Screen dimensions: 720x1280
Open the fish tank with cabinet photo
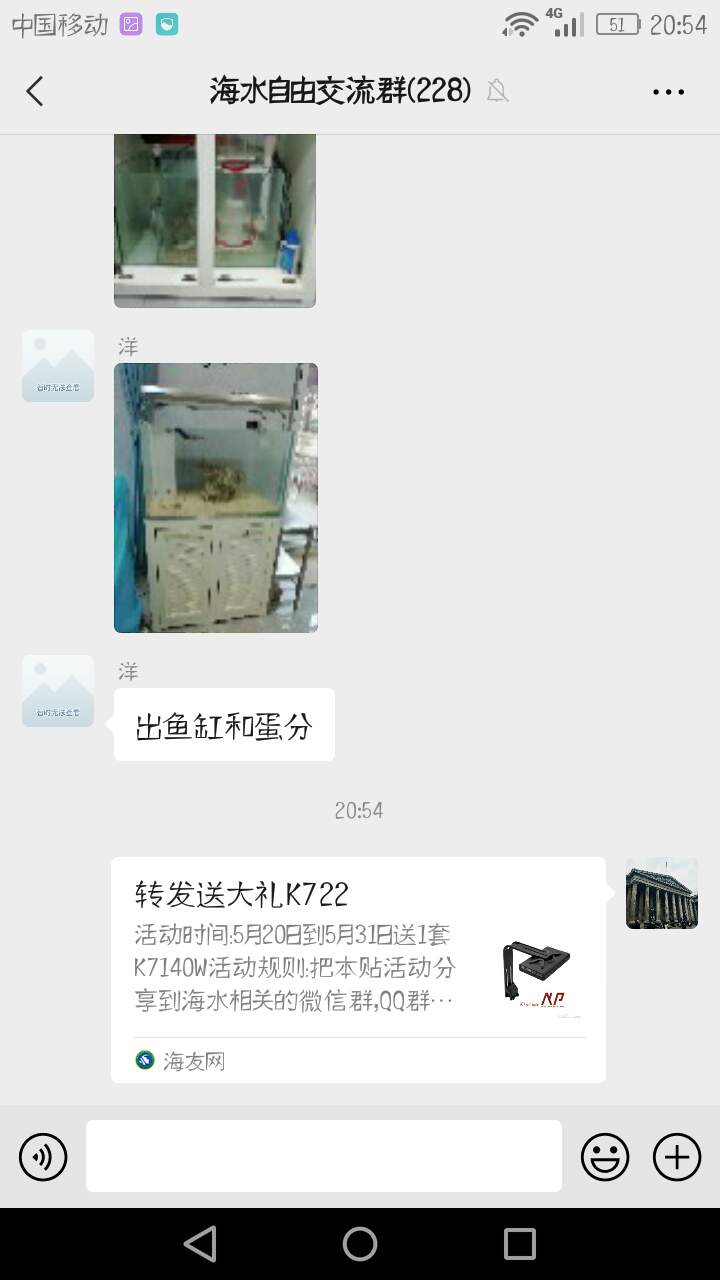pos(216,497)
